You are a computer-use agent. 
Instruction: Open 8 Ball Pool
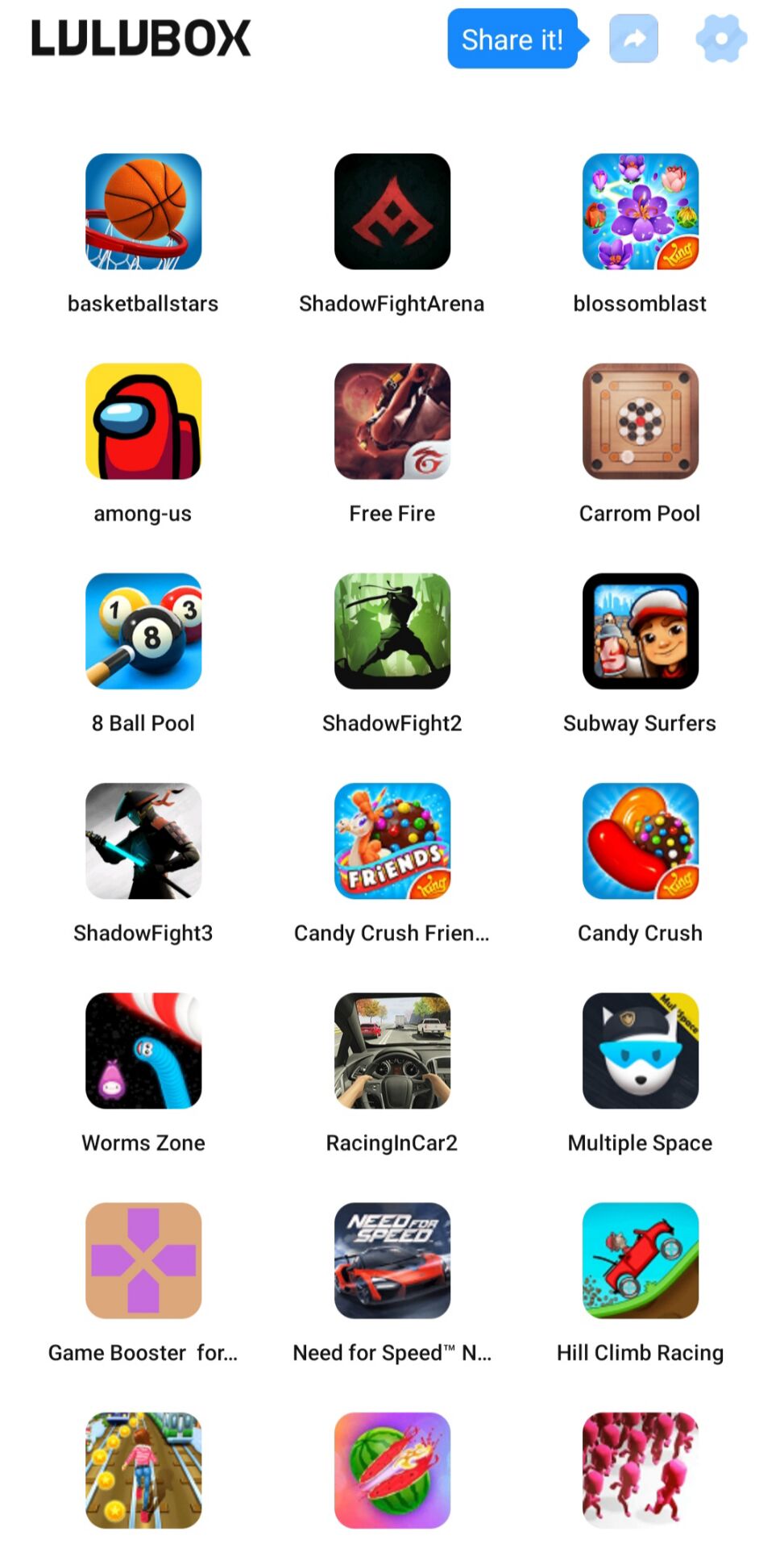click(x=143, y=631)
